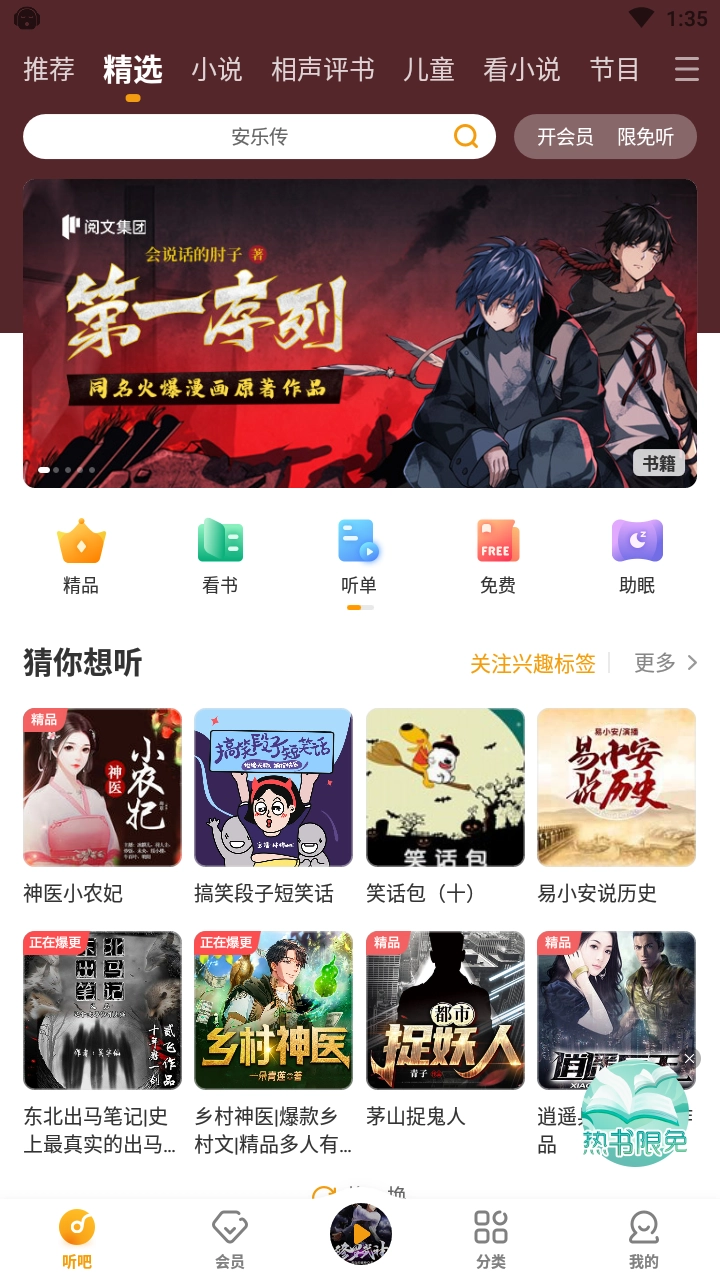The image size is (720, 1280).
Task: Open the 易小安说历史 audiobook
Action: coord(616,787)
